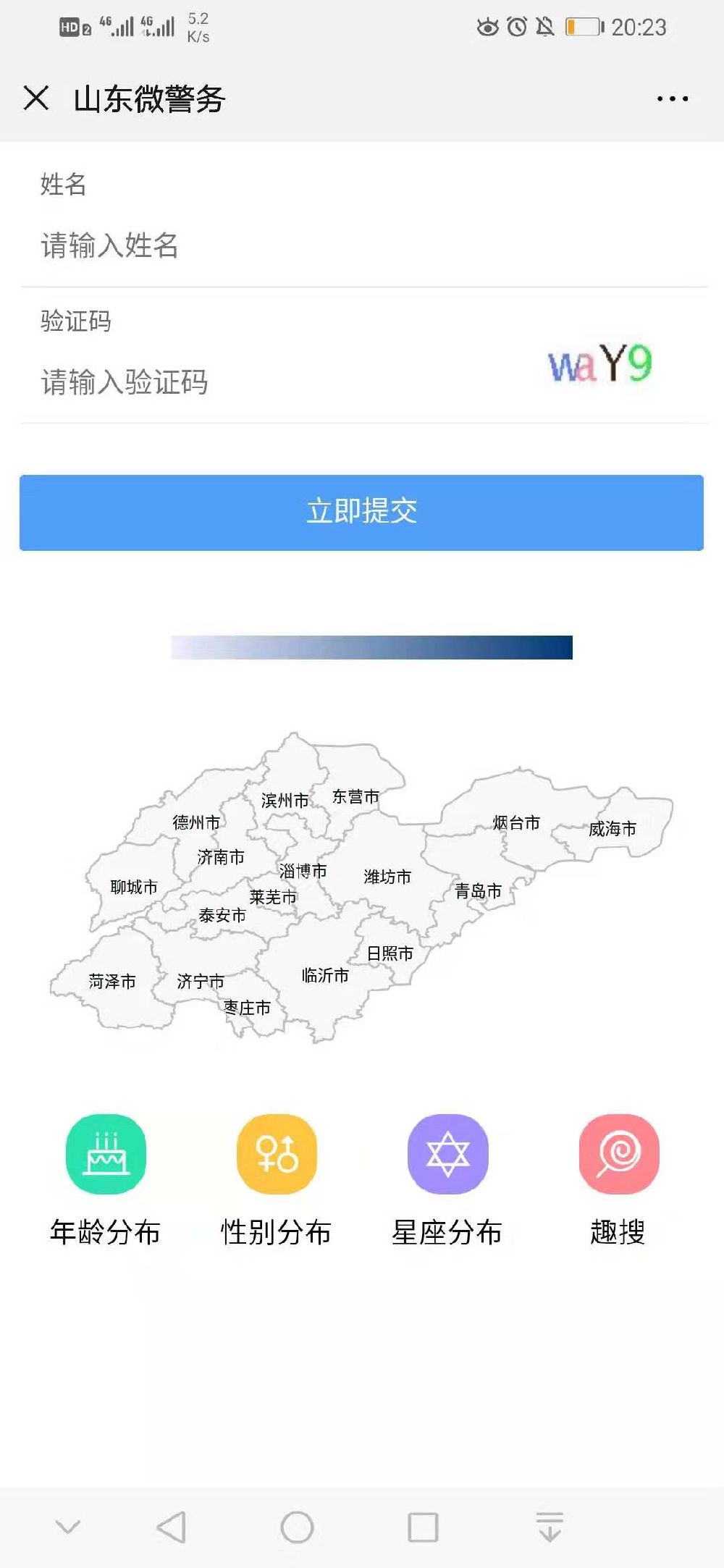
Task: Go back with the system back button
Action: coord(172,1527)
